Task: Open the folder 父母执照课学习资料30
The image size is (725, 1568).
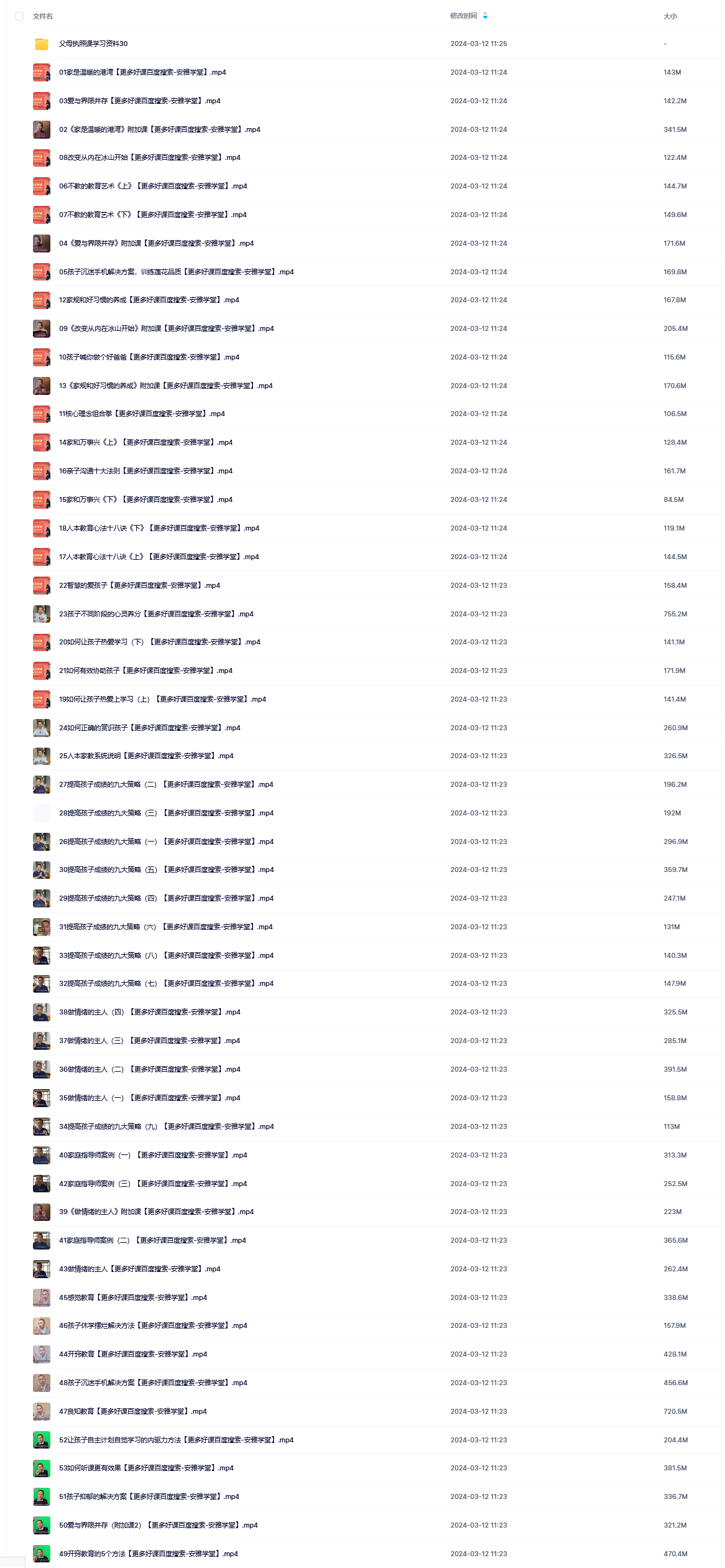Action: 93,44
